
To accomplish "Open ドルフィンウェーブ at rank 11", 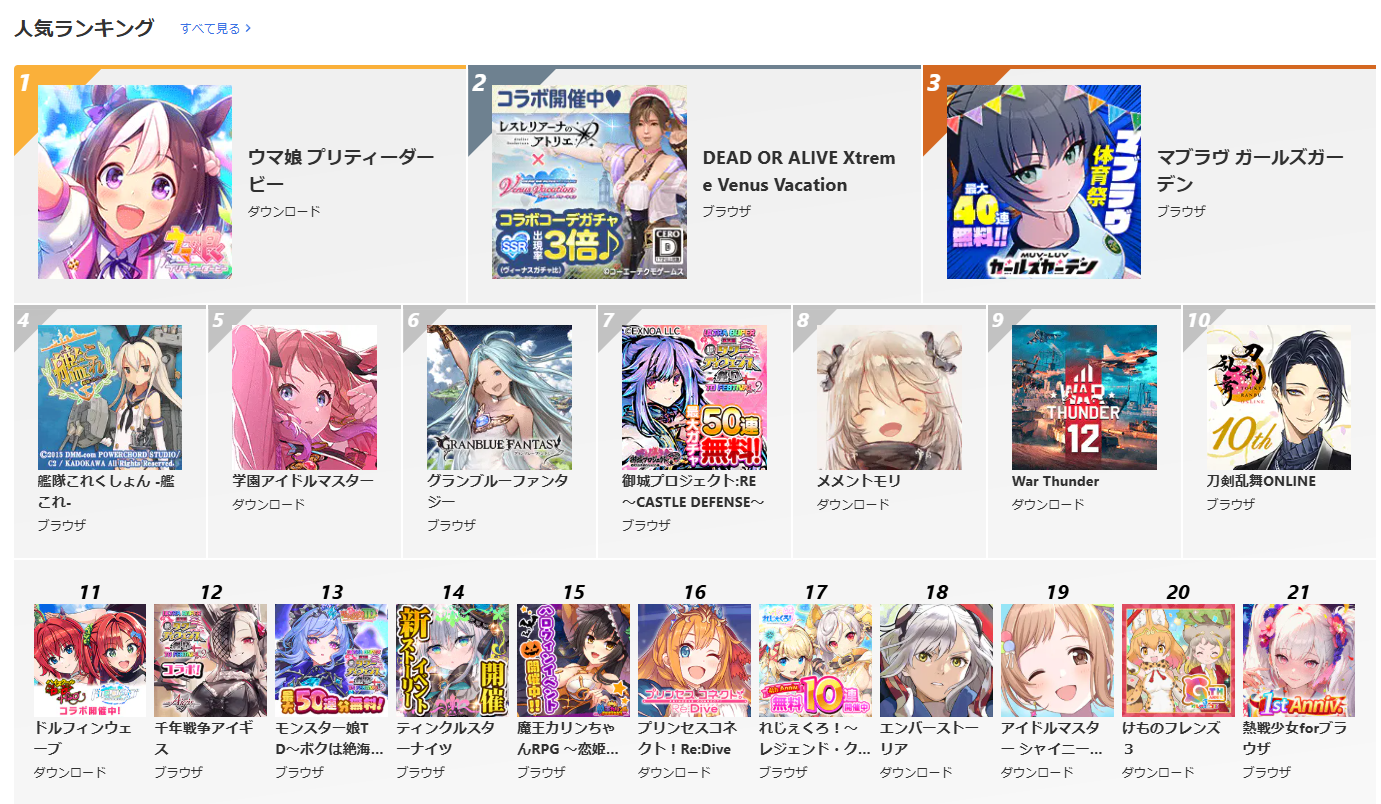I will 90,660.
